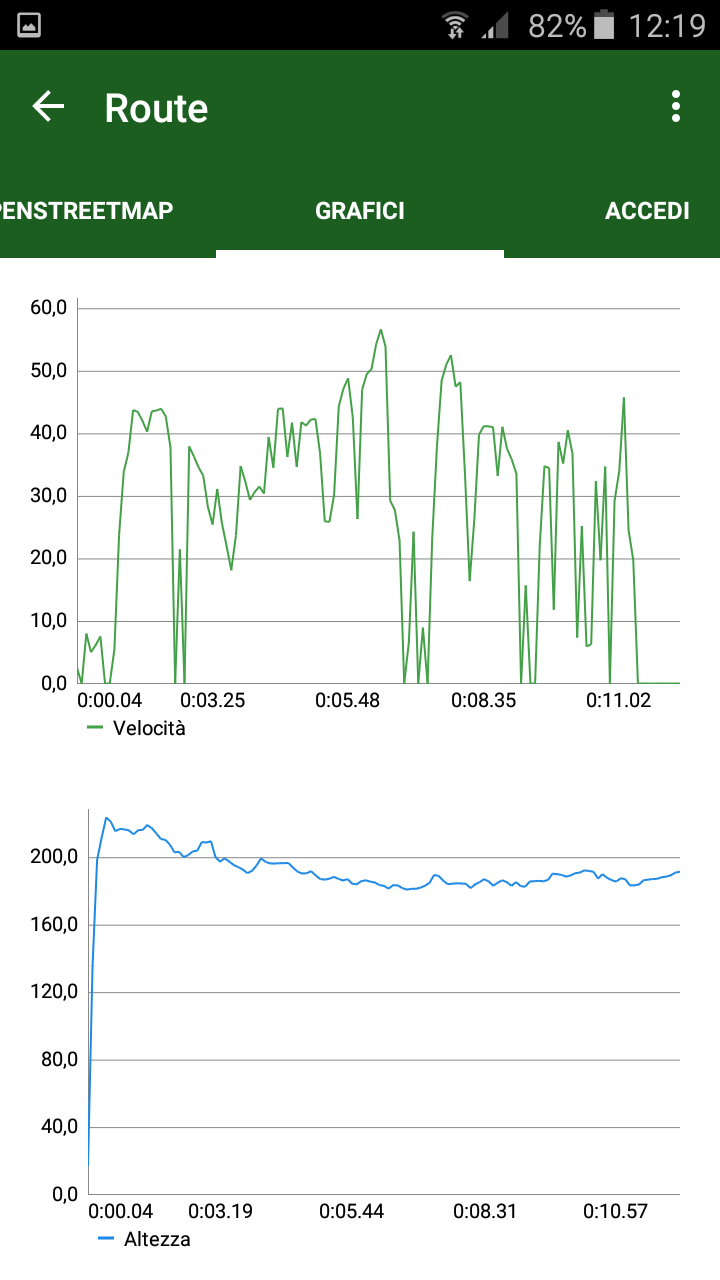Switch to the Accedi tab
Screen dimensions: 720x1280
tap(647, 211)
